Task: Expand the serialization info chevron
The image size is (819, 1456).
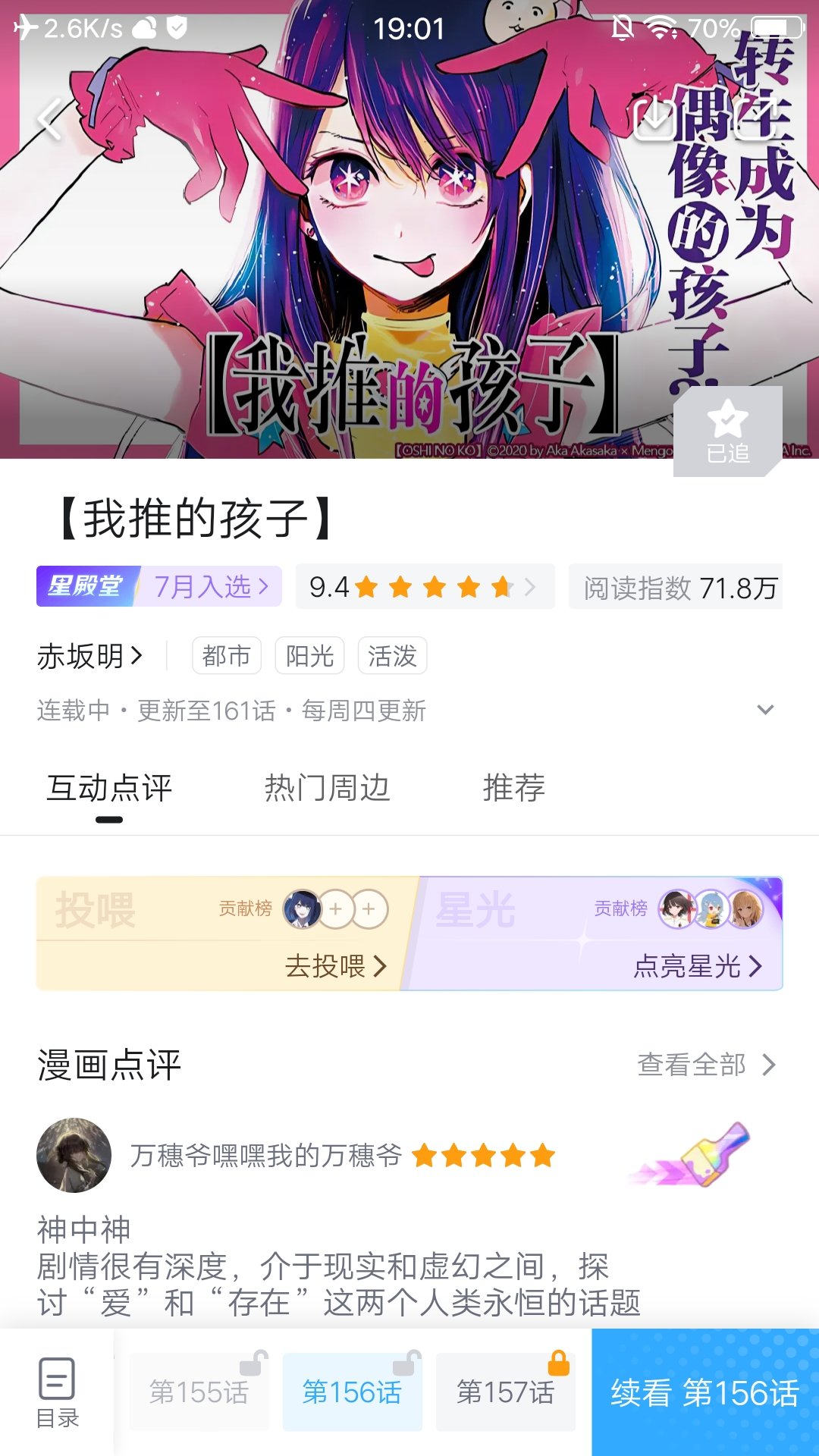Action: (765, 710)
